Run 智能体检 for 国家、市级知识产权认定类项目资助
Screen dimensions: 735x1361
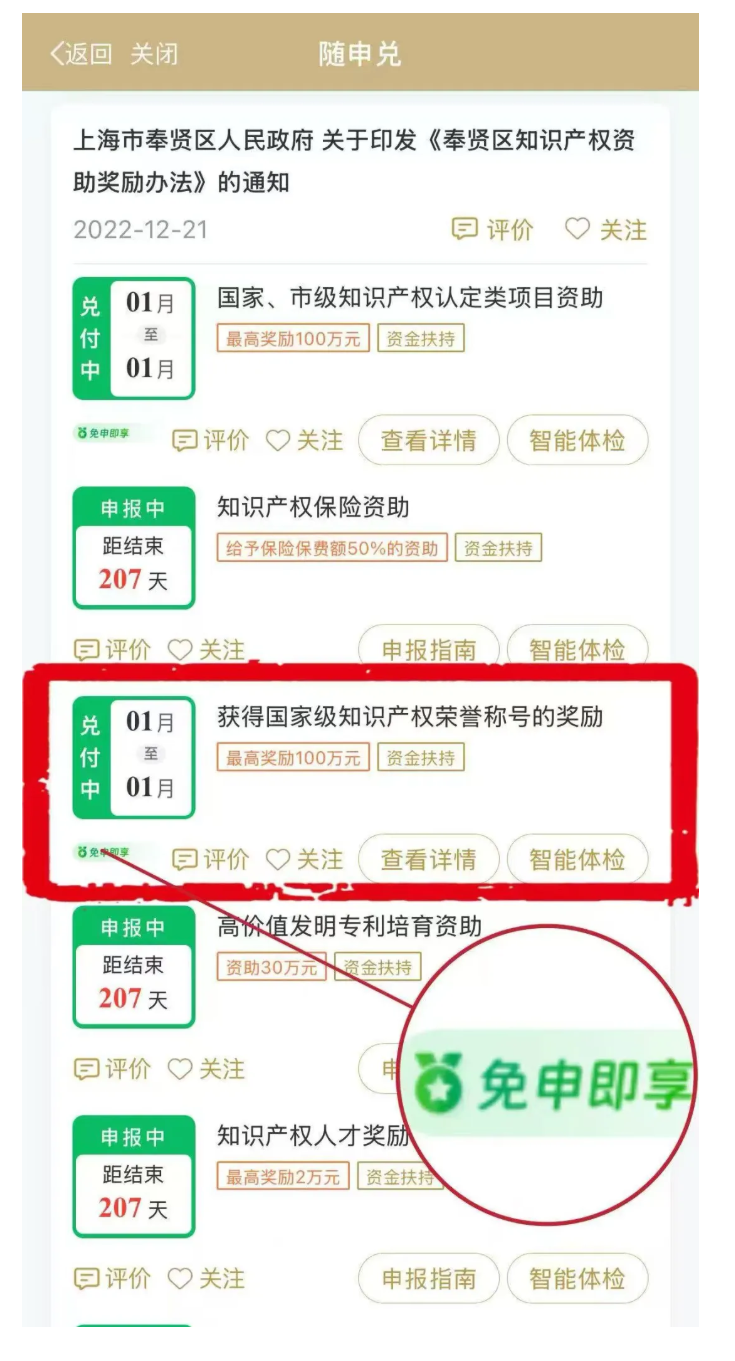(x=577, y=440)
